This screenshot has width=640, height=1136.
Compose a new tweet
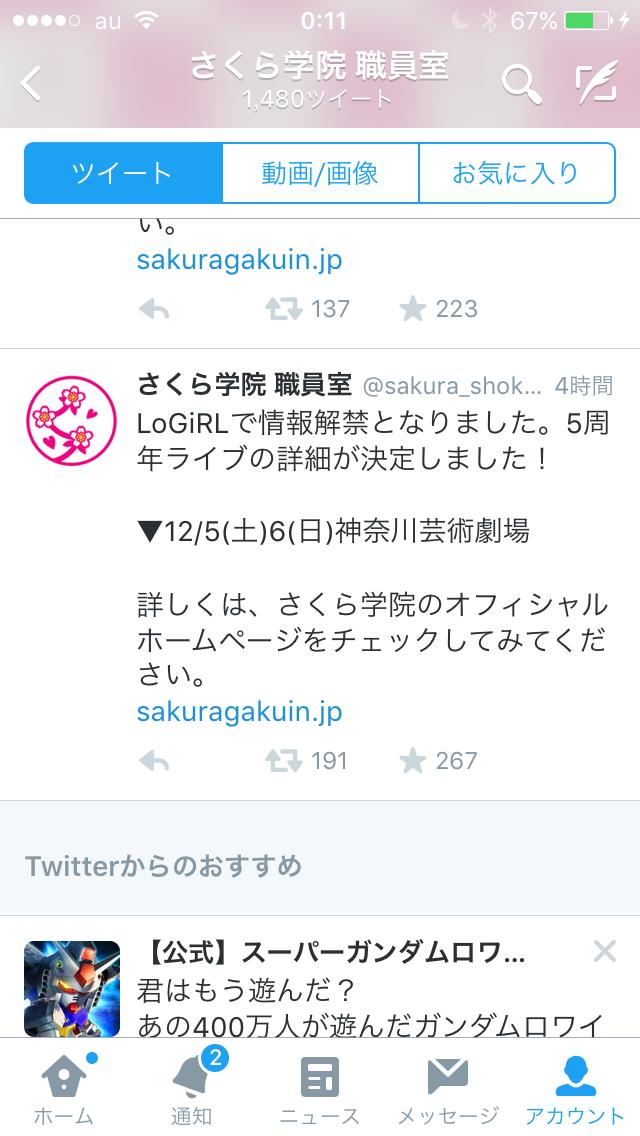click(597, 84)
